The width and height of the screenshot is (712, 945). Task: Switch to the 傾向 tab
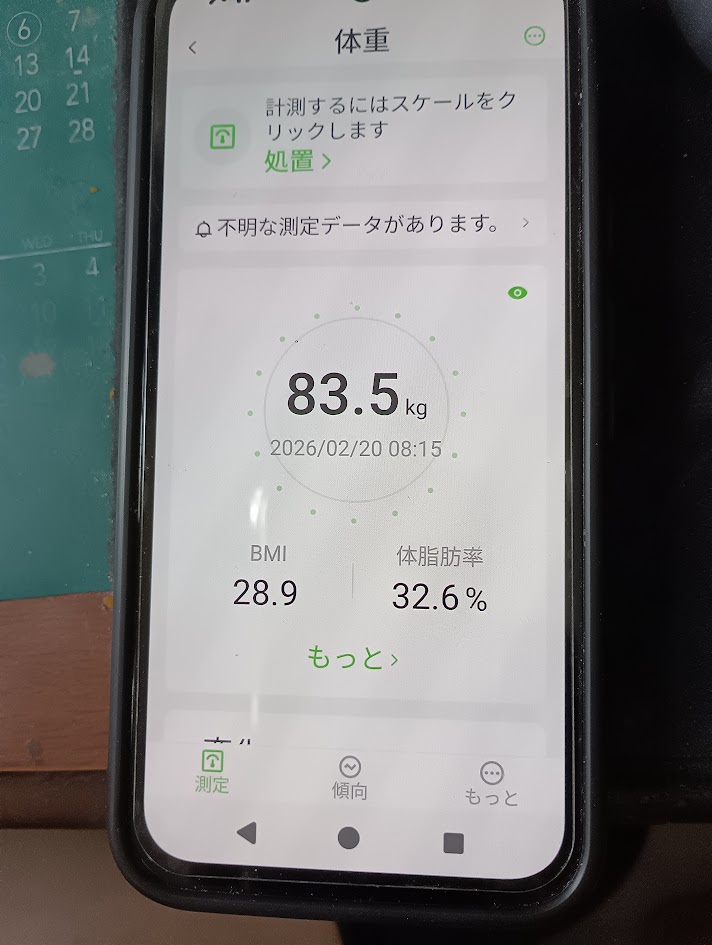point(350,777)
